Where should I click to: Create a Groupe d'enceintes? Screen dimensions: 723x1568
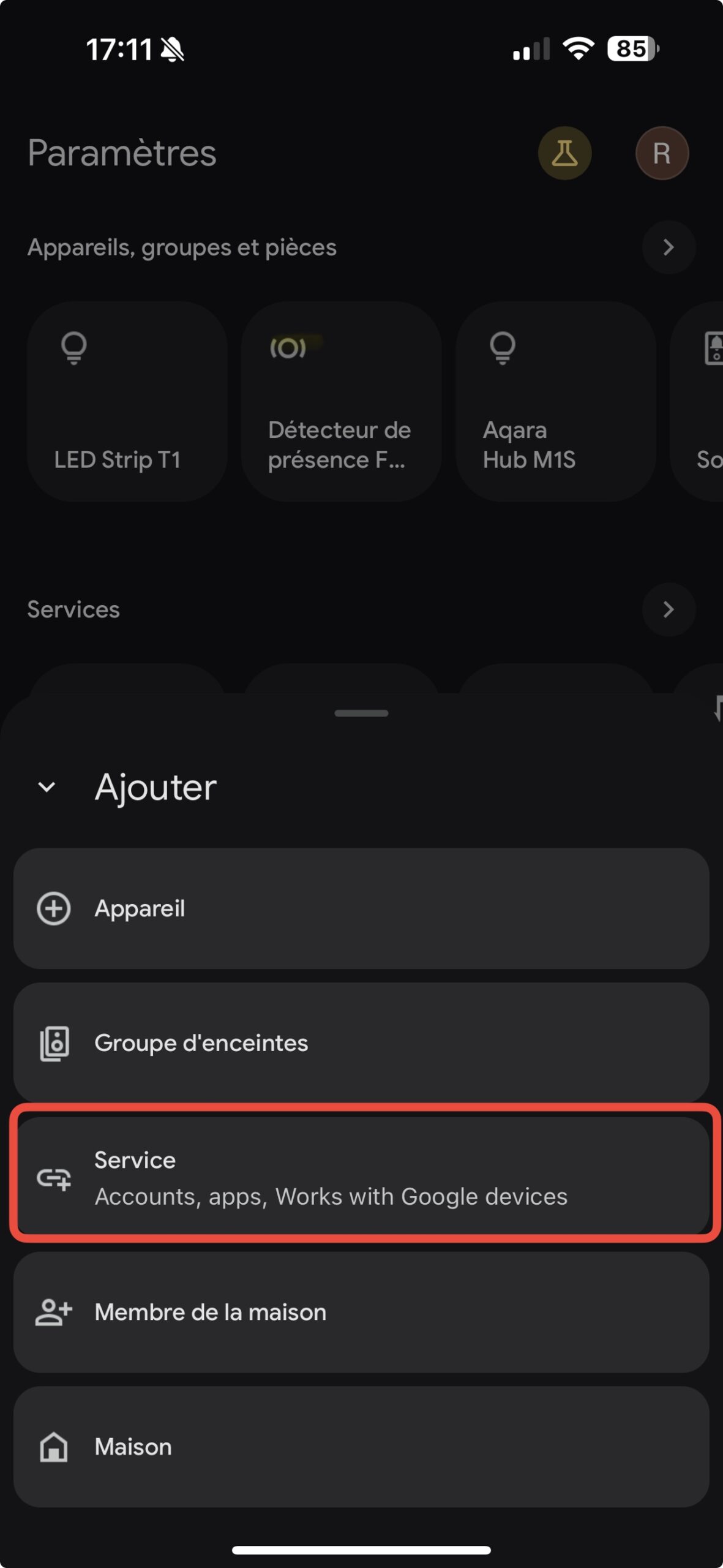pos(361,1043)
